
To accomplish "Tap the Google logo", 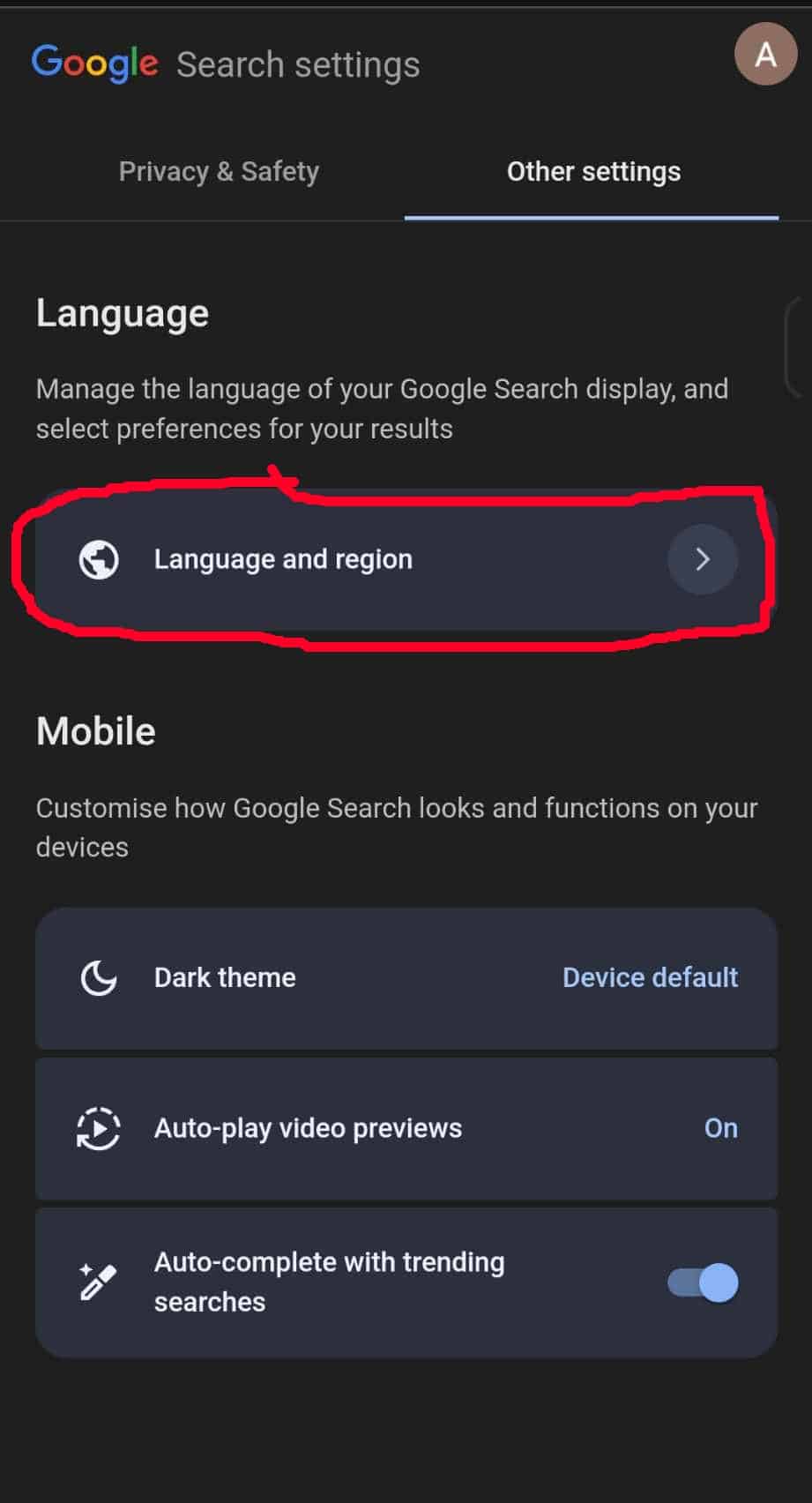I will (95, 64).
